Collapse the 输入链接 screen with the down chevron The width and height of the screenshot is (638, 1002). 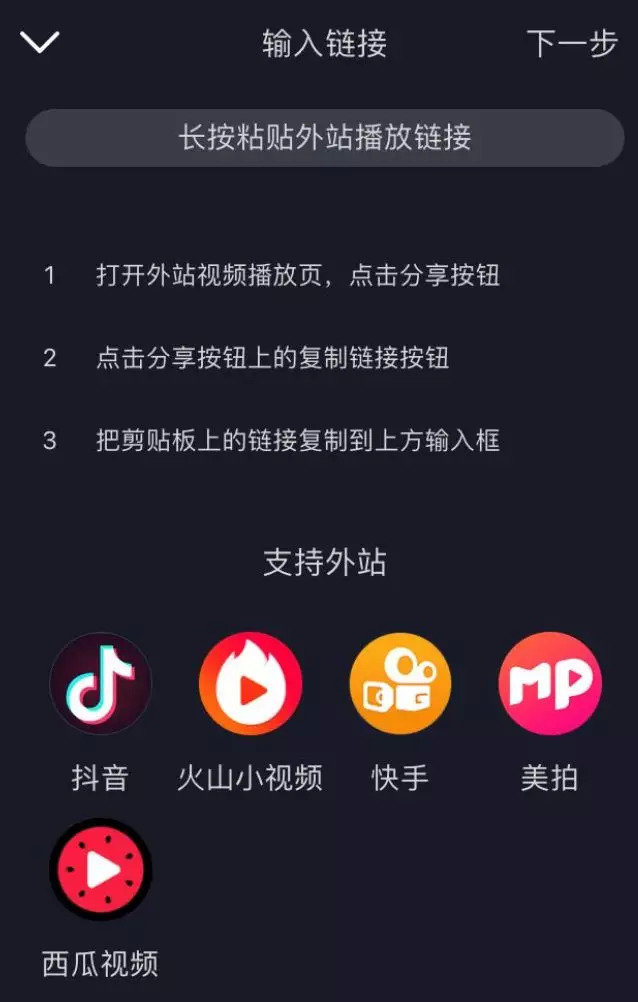point(40,42)
